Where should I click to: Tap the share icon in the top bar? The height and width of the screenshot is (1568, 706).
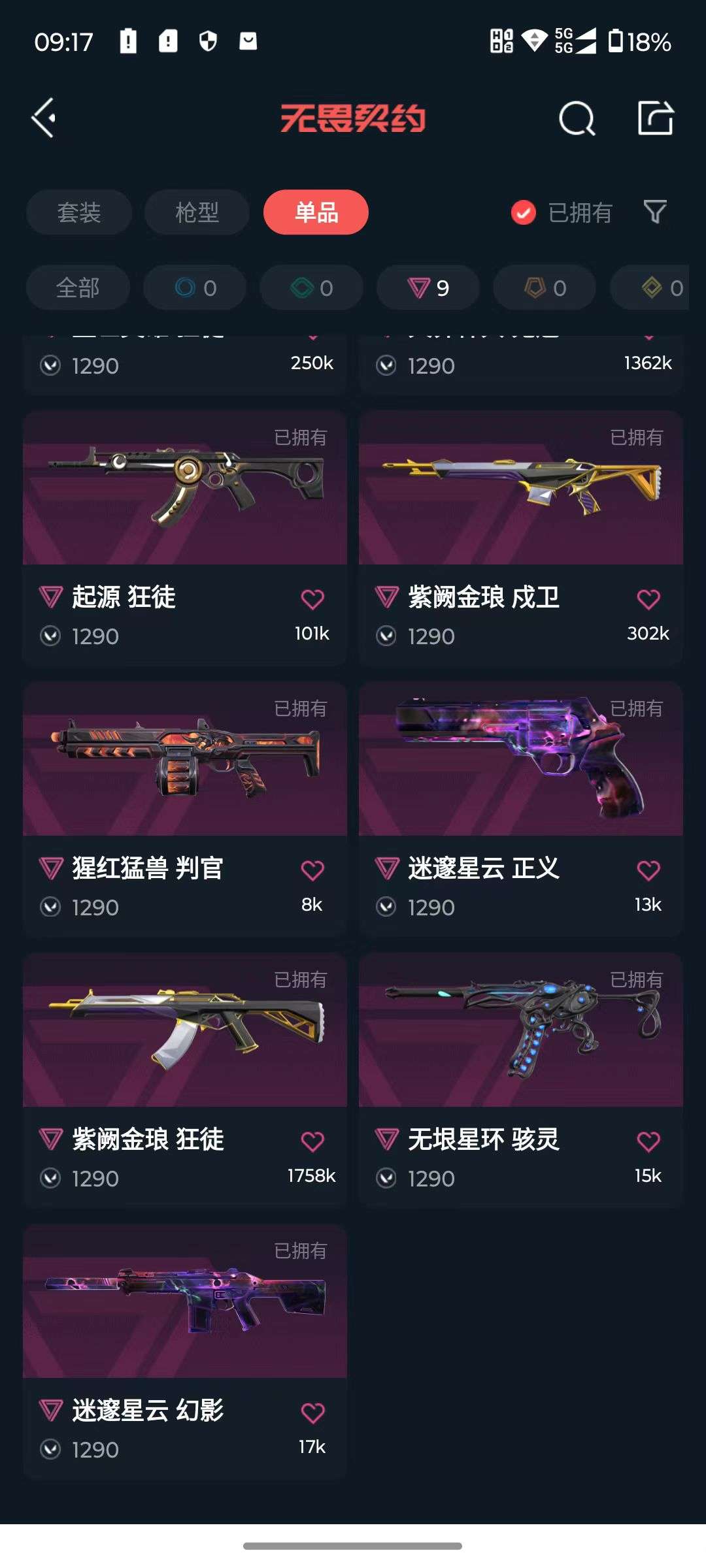[x=655, y=118]
